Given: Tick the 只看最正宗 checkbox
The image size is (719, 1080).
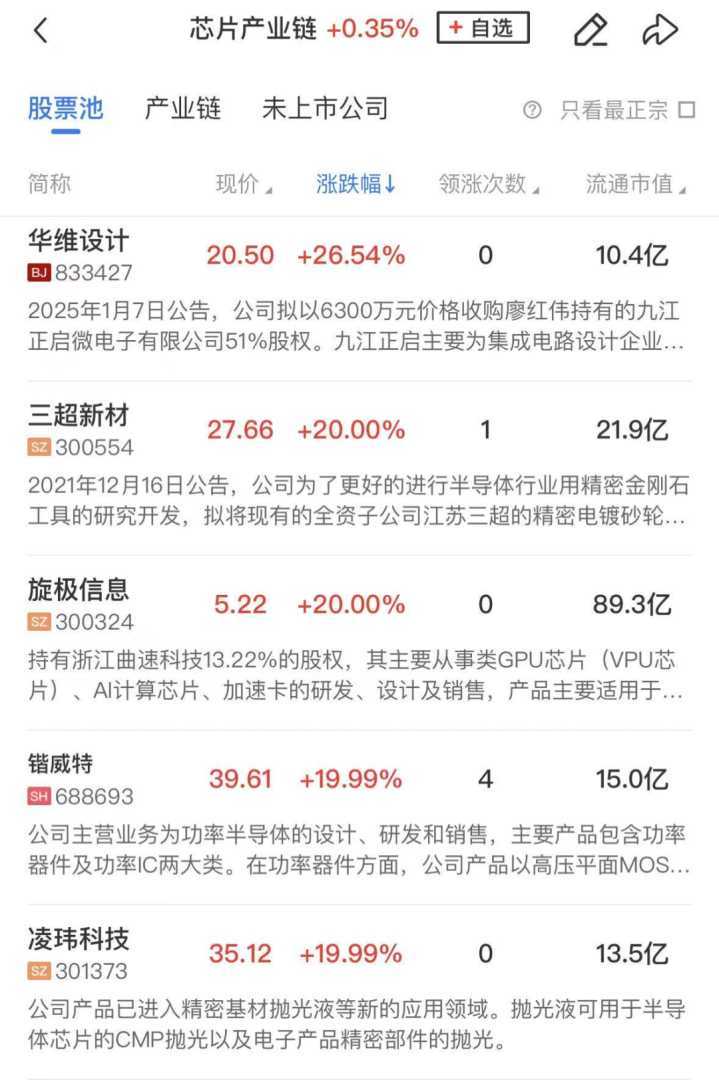Looking at the screenshot, I should [x=686, y=110].
